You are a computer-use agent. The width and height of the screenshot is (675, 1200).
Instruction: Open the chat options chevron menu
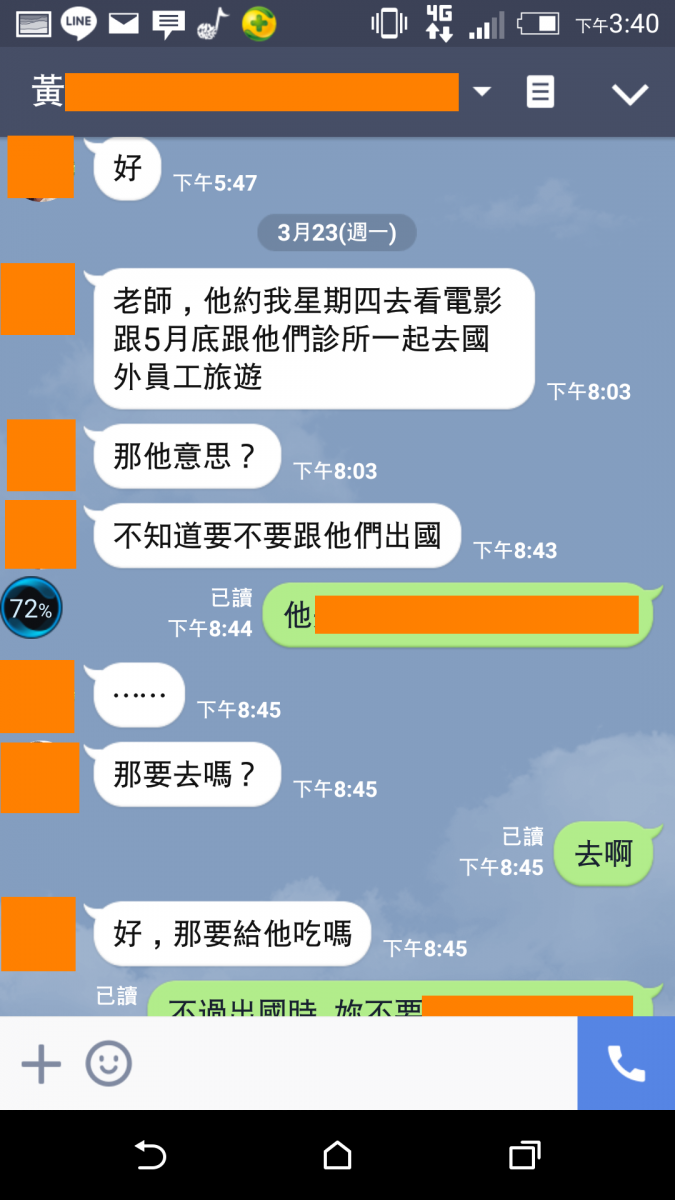[x=630, y=94]
